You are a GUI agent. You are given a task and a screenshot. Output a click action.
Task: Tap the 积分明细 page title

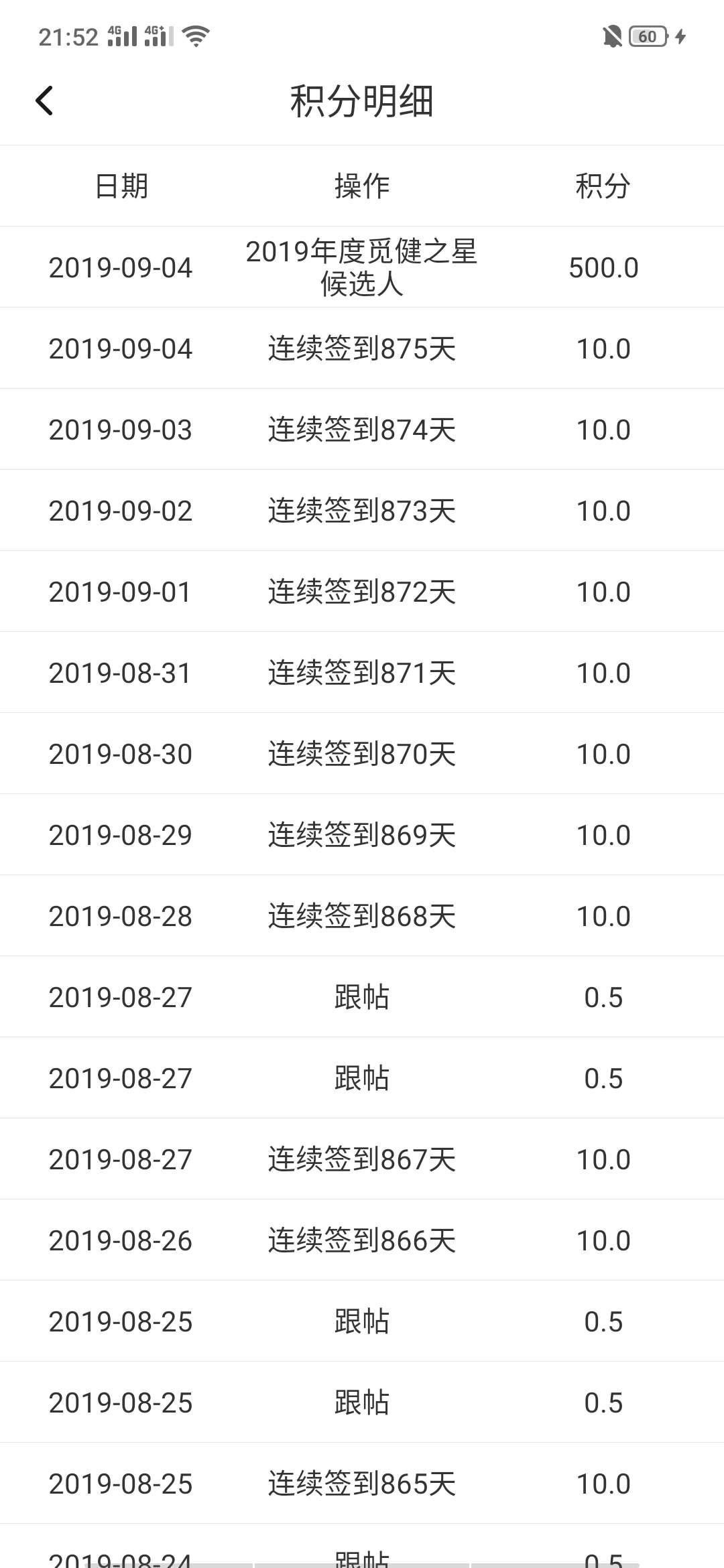[360, 102]
